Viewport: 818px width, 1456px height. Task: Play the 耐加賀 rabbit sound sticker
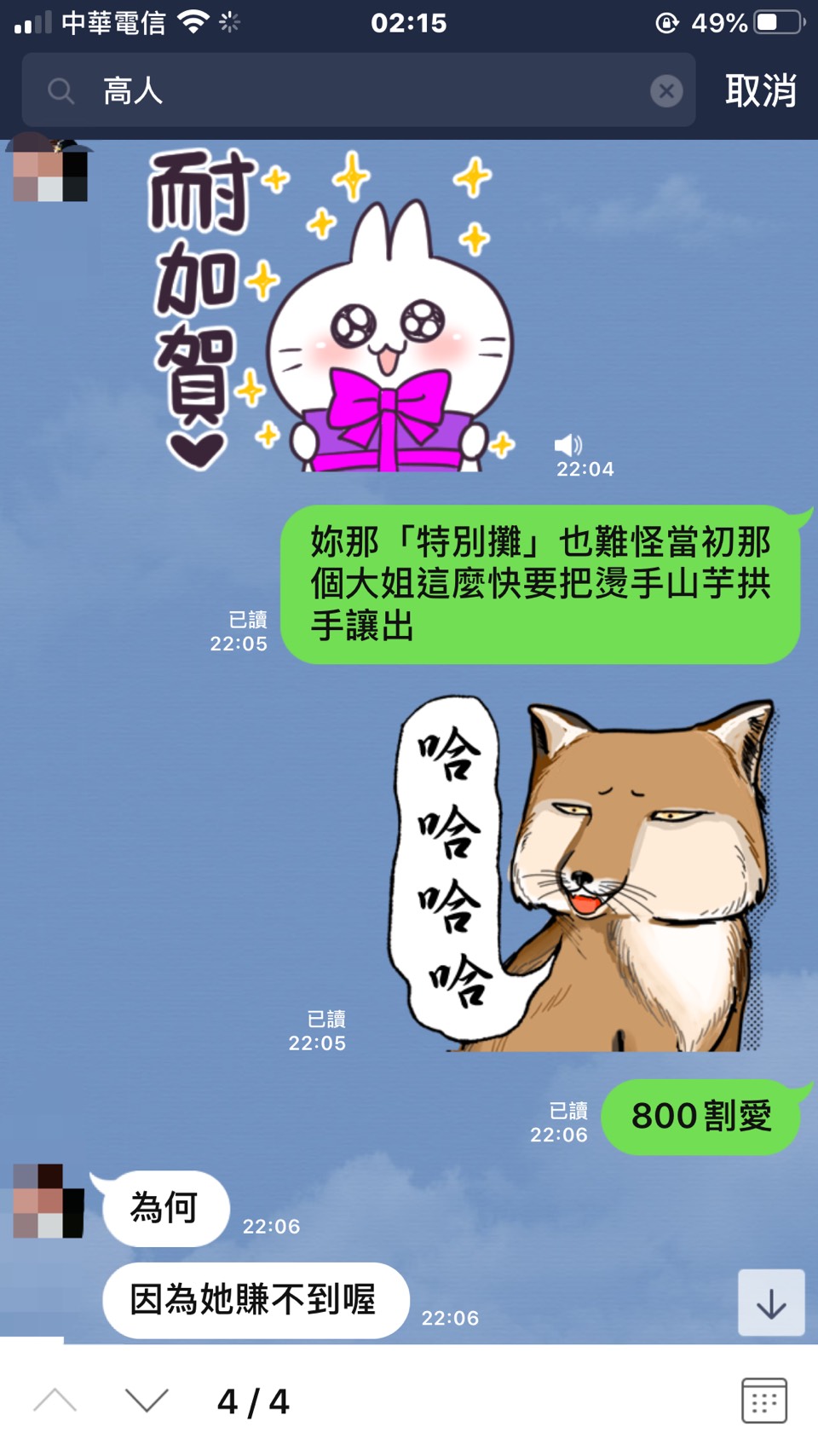coord(341,311)
